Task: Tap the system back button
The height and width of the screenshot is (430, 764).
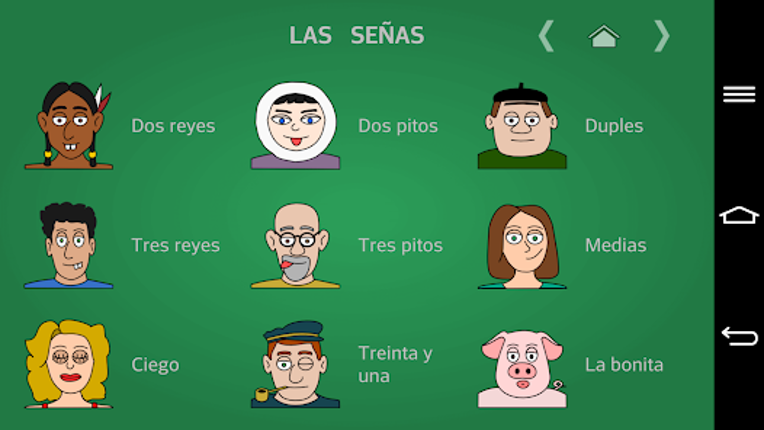Action: click(x=739, y=336)
